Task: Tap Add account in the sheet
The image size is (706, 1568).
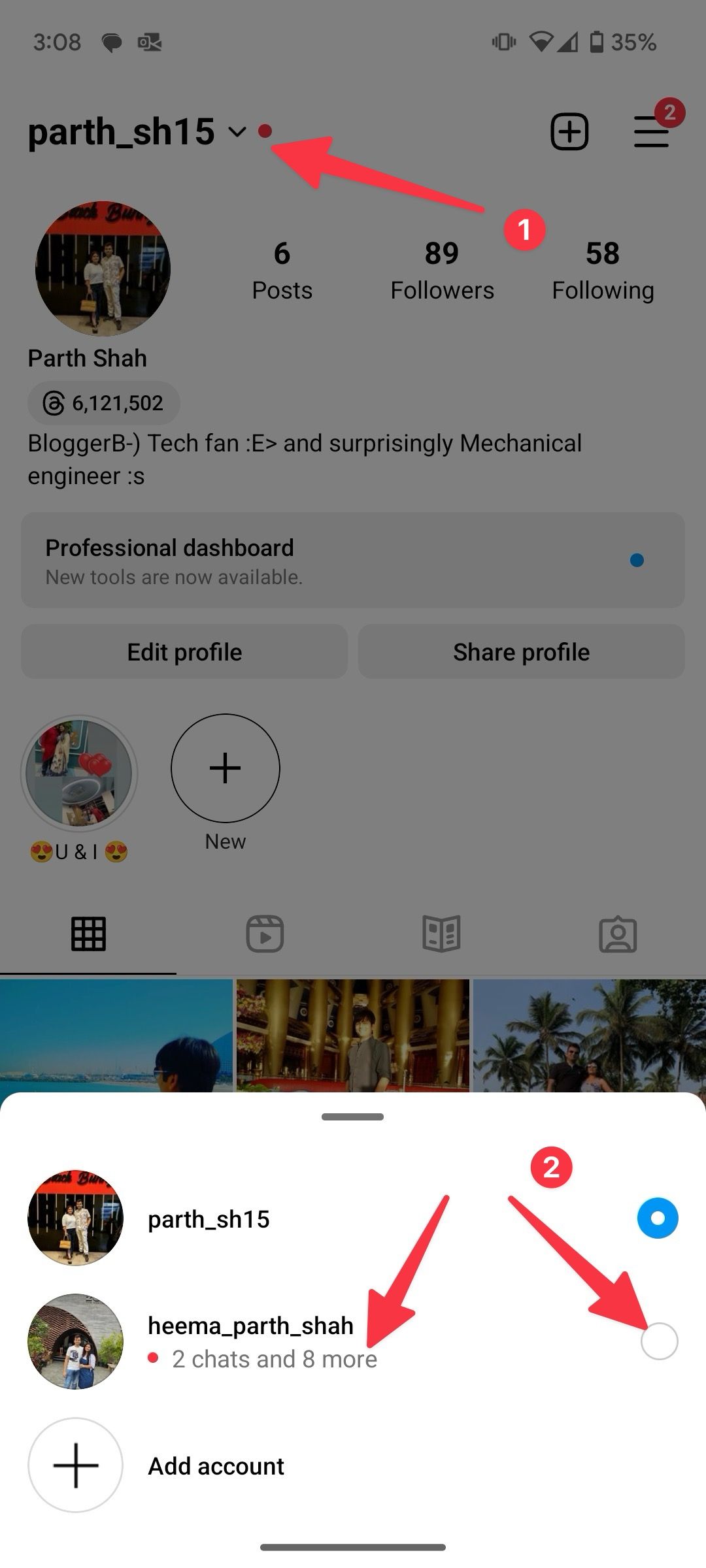Action: click(x=216, y=1466)
